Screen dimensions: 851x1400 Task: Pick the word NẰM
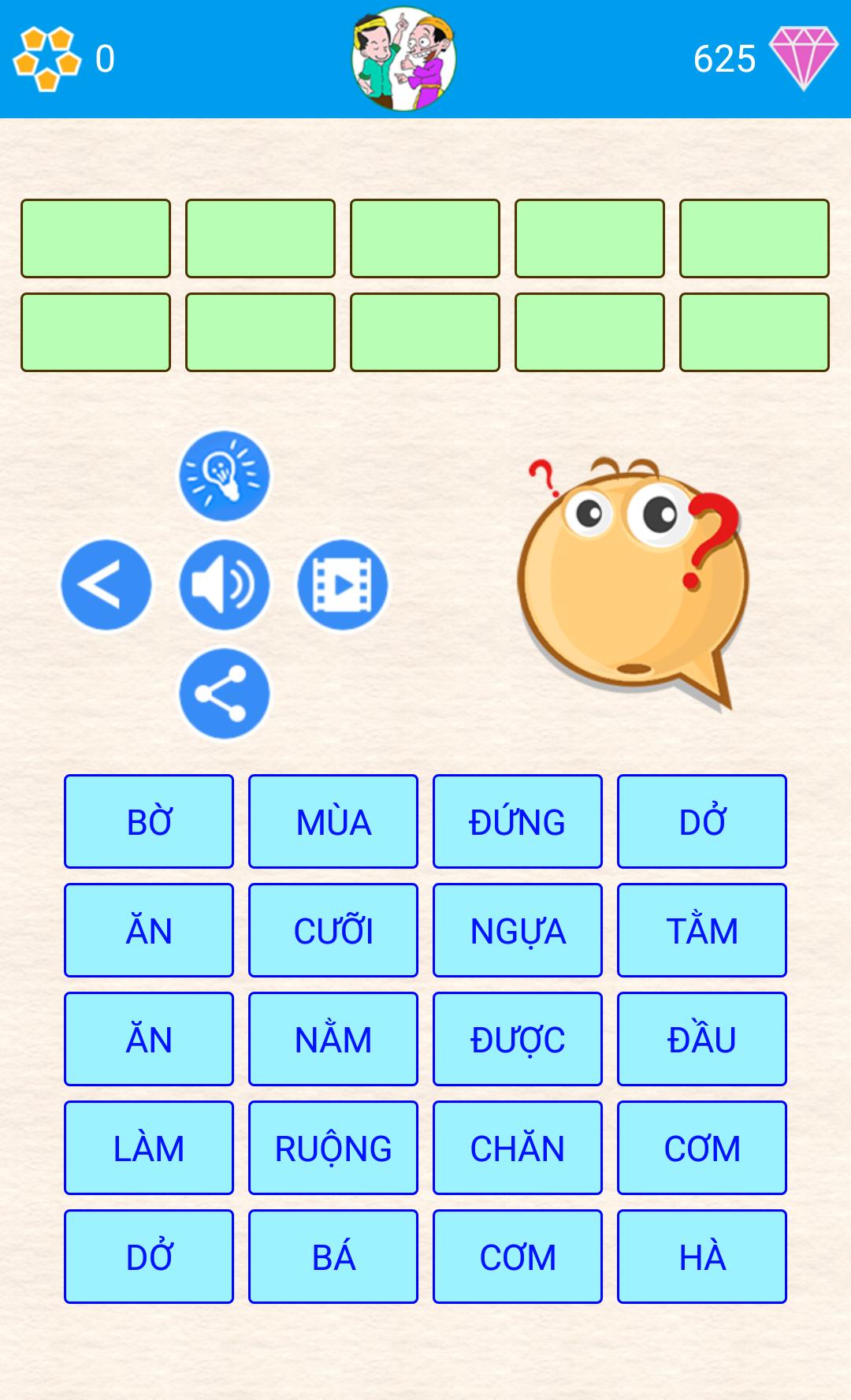click(x=333, y=1039)
